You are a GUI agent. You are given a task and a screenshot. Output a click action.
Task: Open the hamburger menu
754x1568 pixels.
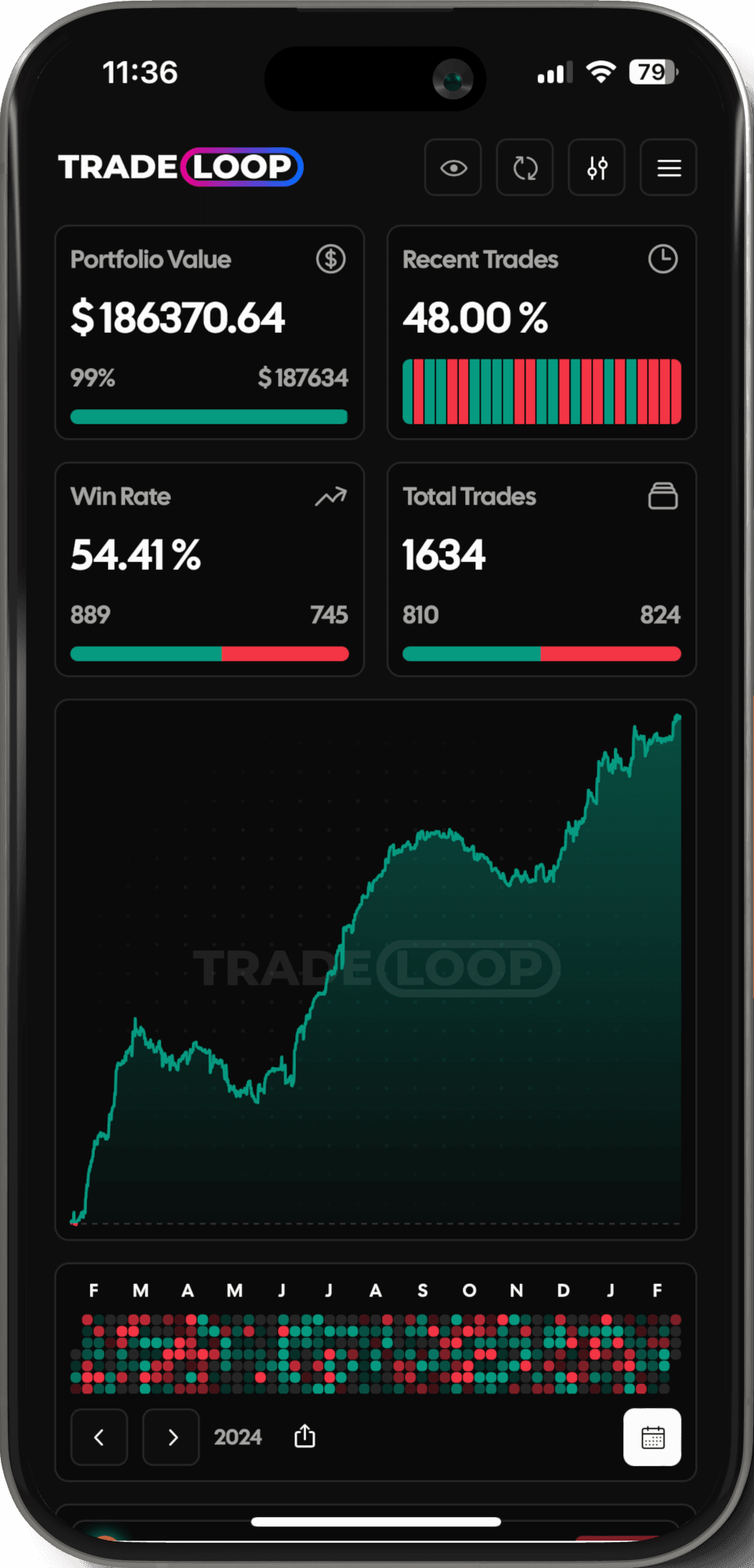click(x=667, y=168)
